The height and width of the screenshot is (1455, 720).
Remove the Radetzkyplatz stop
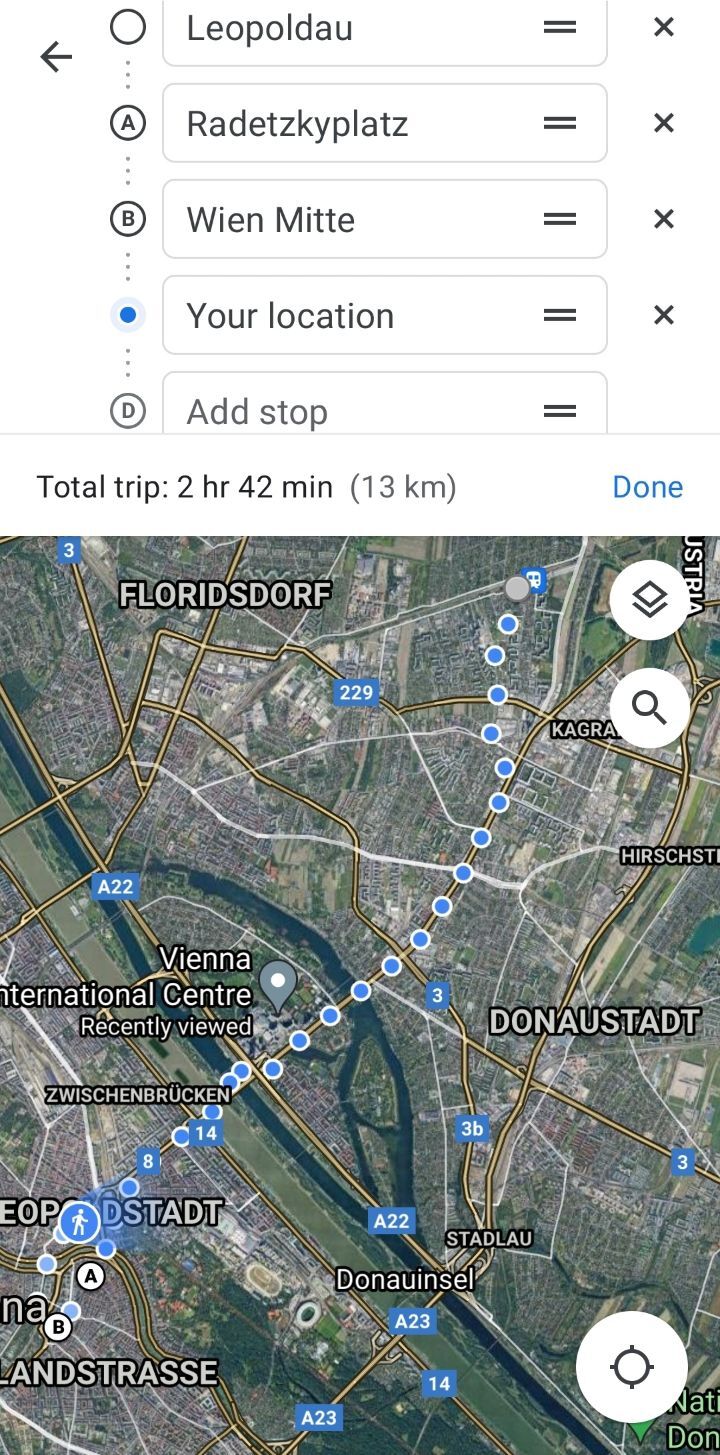(663, 123)
